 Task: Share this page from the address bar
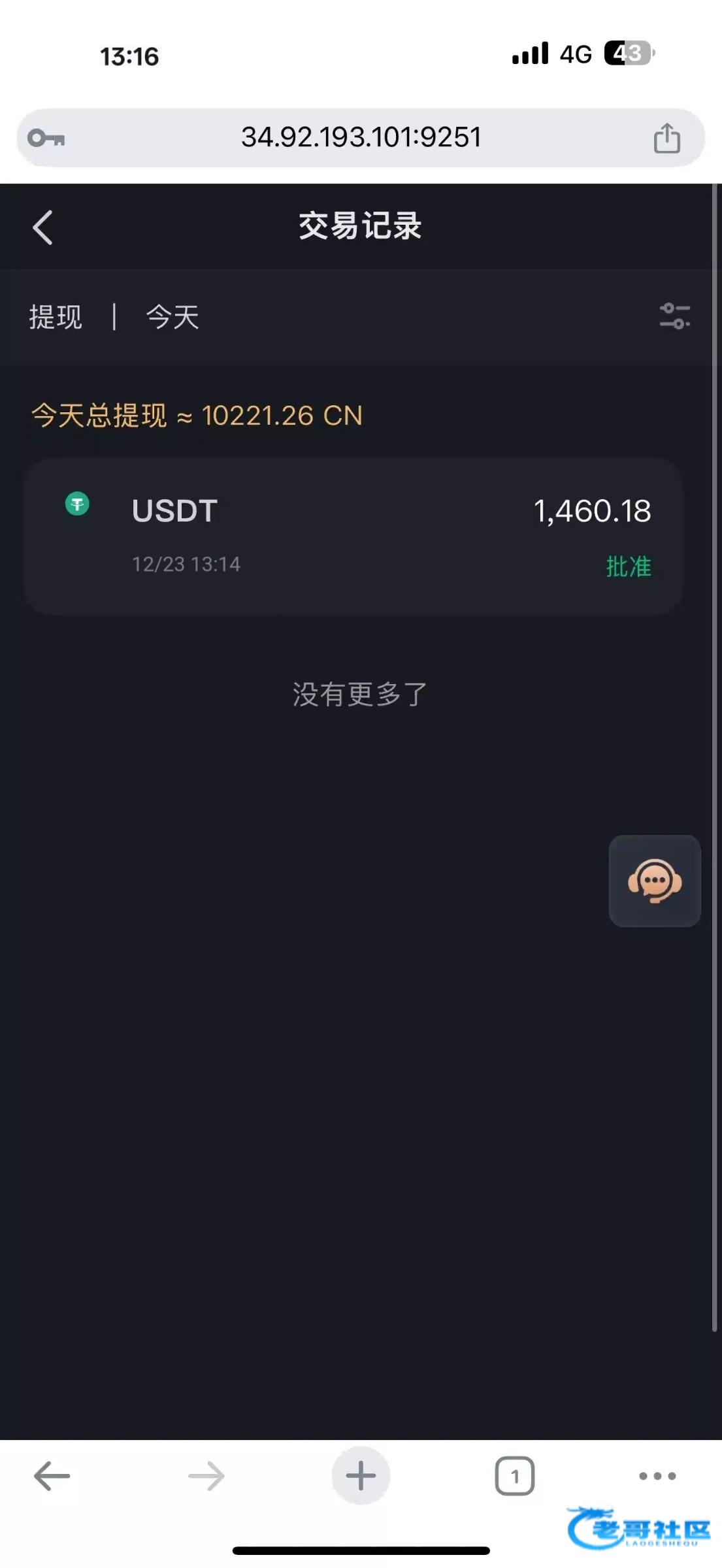pos(666,138)
